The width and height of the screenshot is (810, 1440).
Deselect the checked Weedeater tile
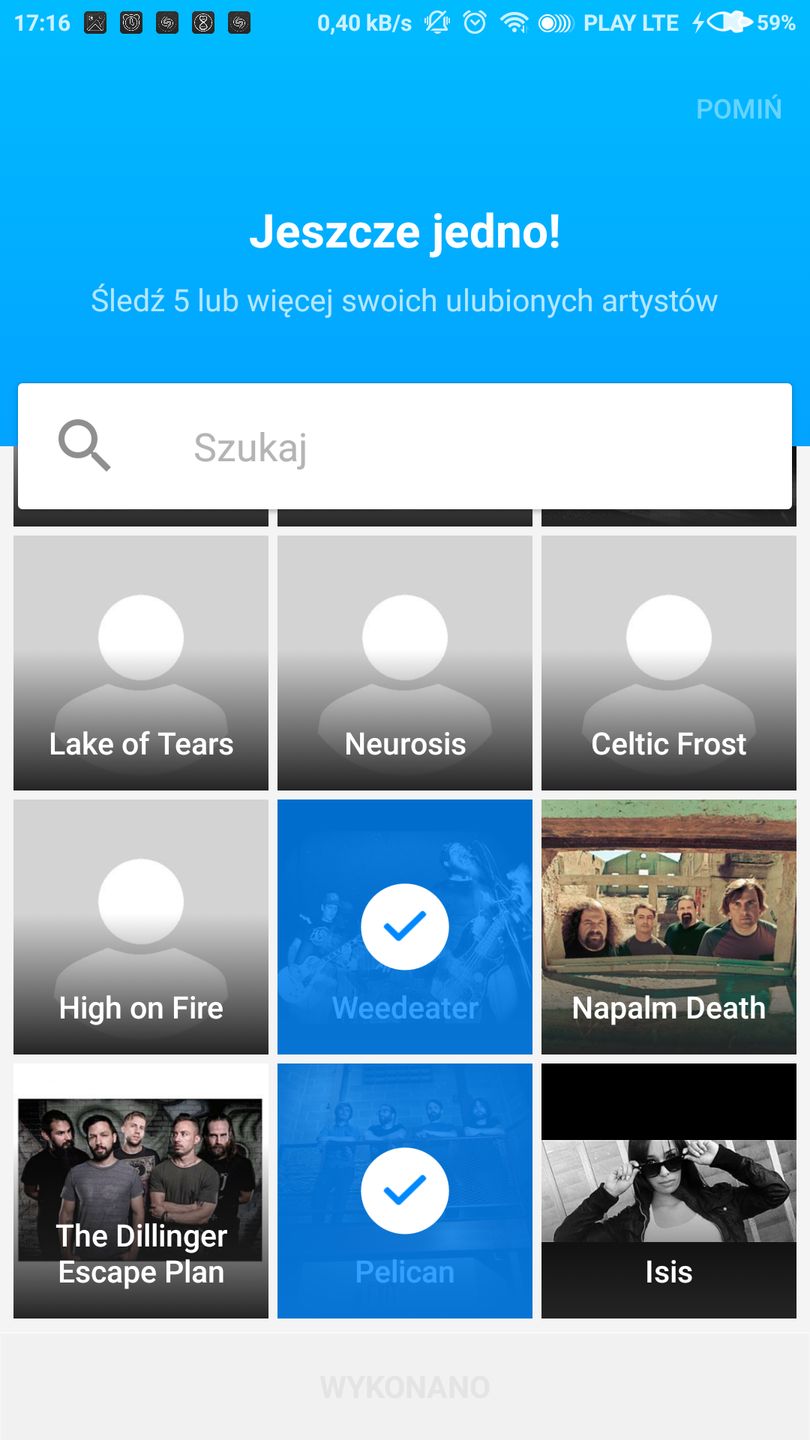tap(405, 927)
